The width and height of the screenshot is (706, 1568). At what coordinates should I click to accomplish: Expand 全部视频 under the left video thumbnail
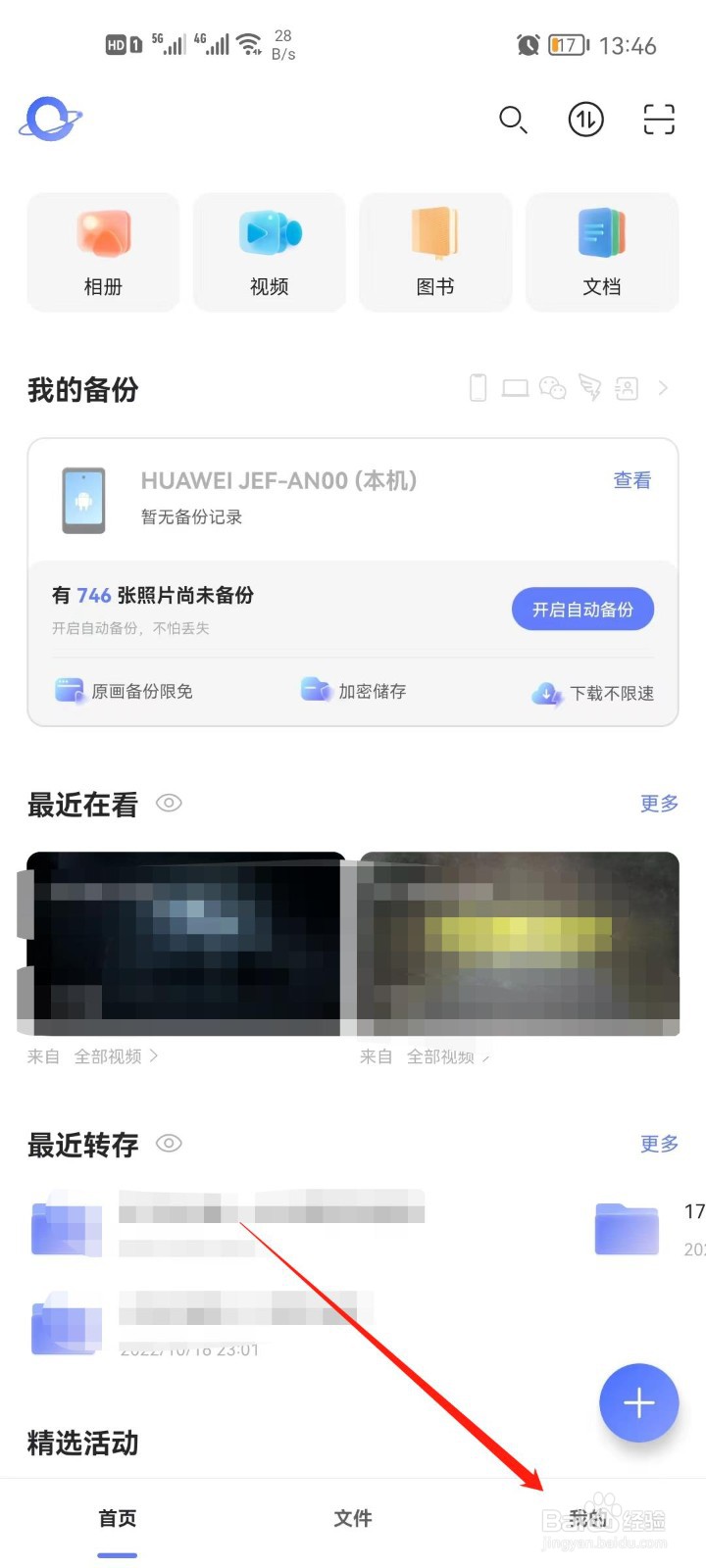click(117, 1056)
